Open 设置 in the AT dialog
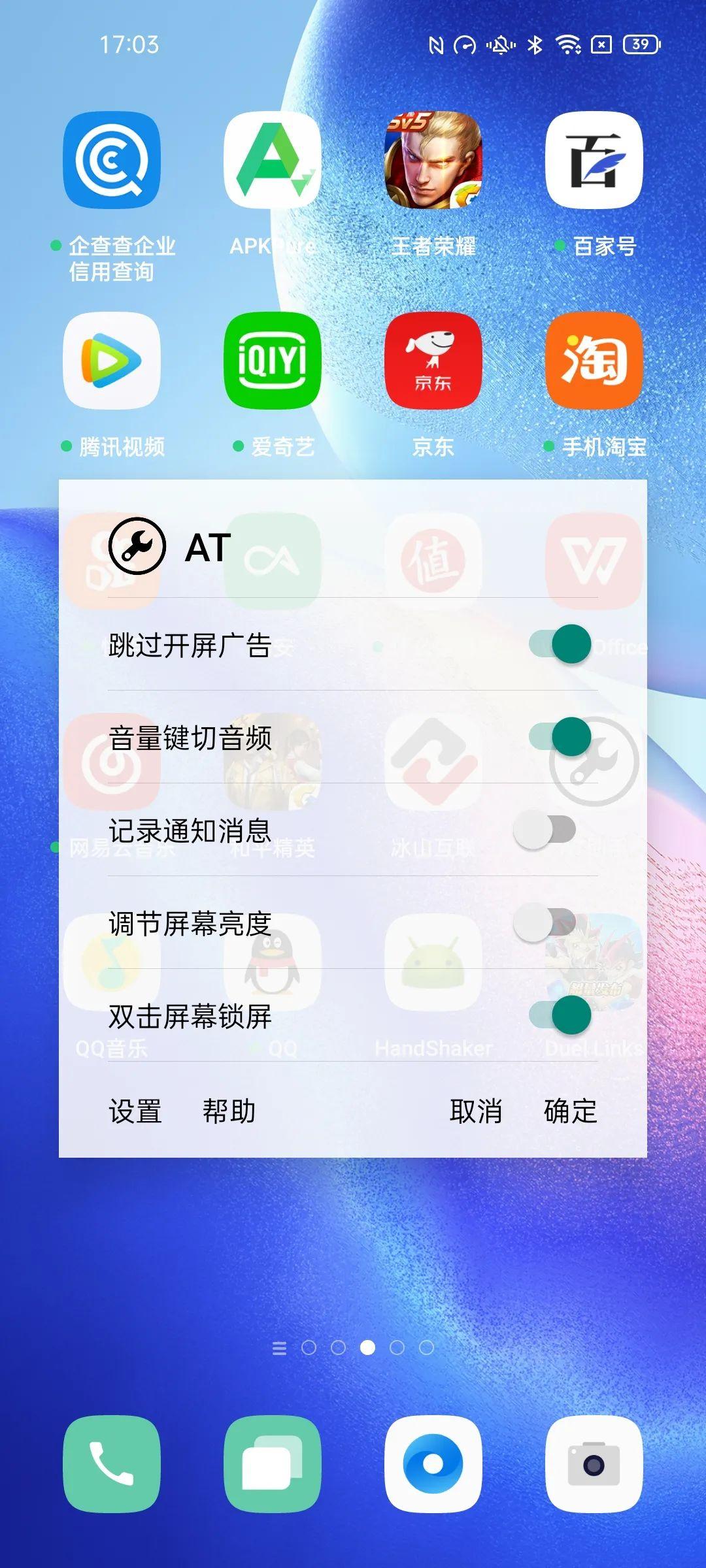706x1568 pixels. pyautogui.click(x=135, y=1111)
